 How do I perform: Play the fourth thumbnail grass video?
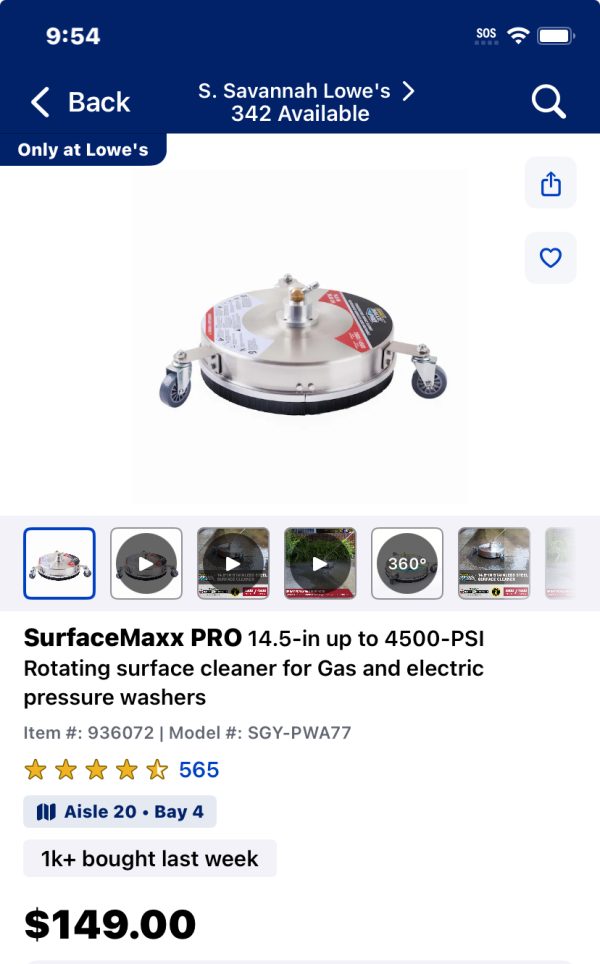coord(320,563)
